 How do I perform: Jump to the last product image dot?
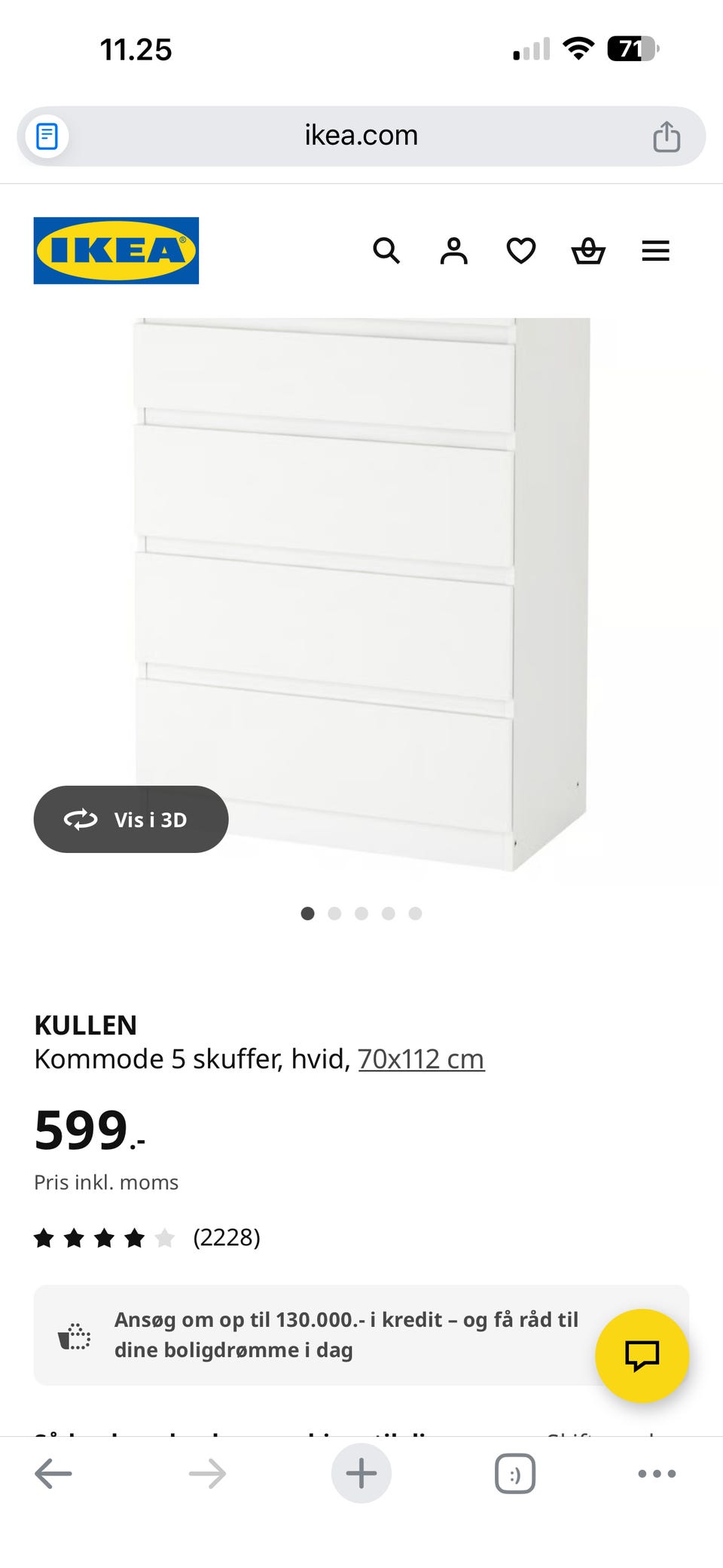pos(416,913)
